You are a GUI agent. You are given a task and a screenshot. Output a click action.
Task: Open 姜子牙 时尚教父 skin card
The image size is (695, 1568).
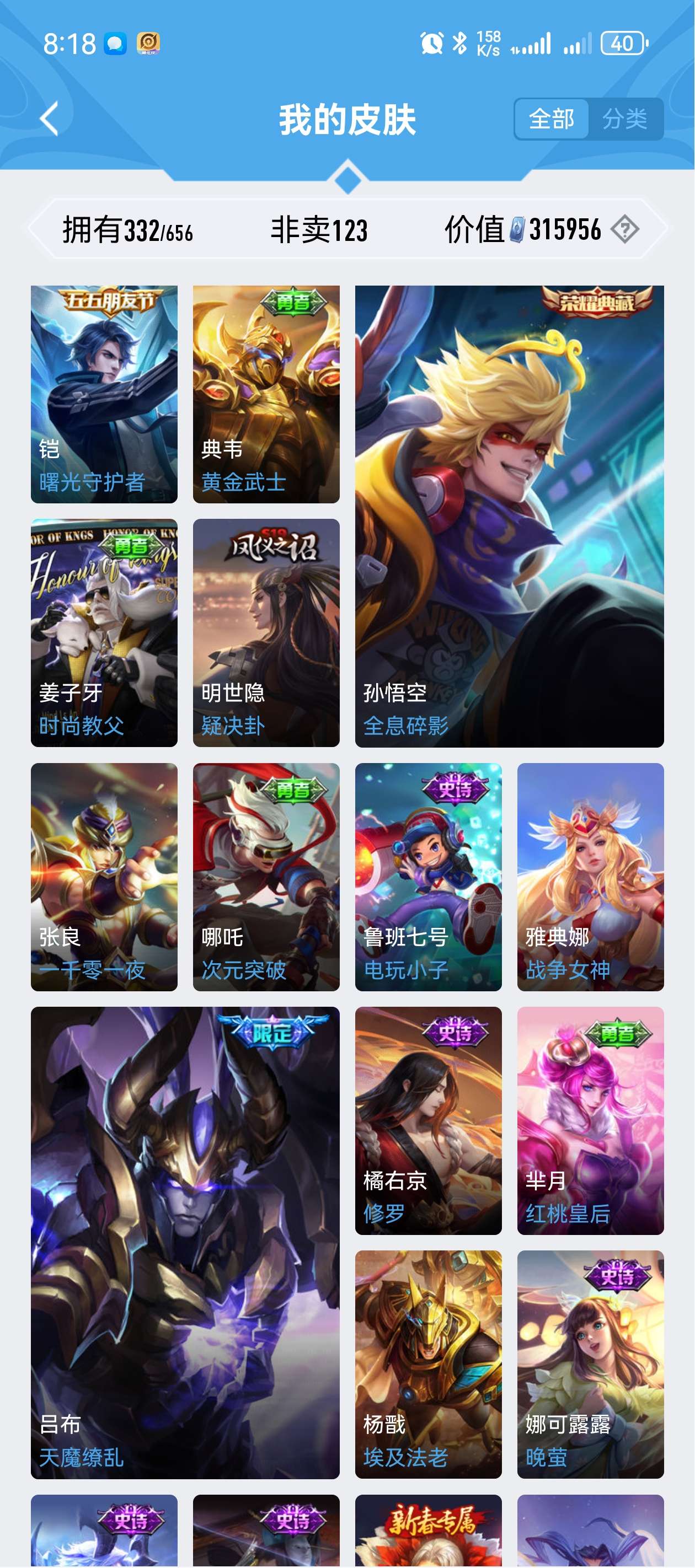pos(104,632)
